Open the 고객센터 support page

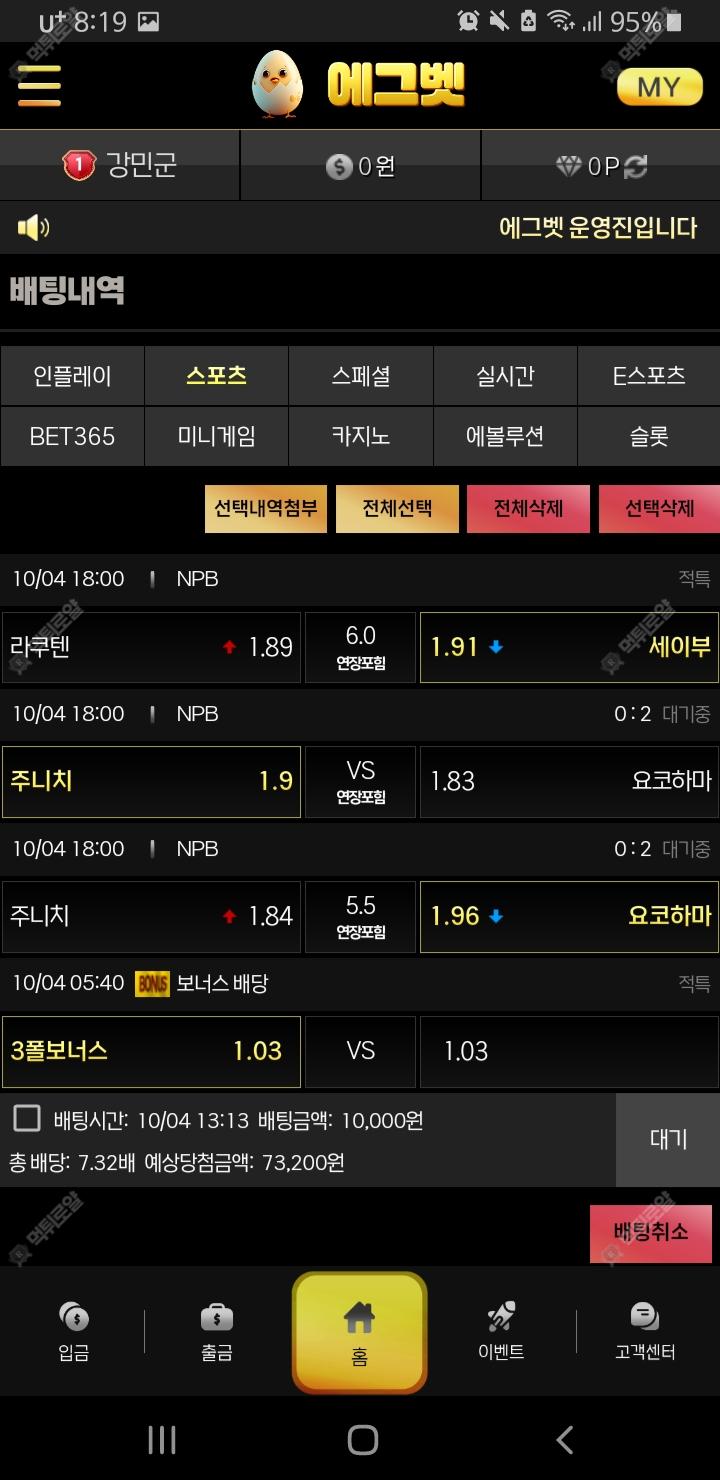[645, 1331]
